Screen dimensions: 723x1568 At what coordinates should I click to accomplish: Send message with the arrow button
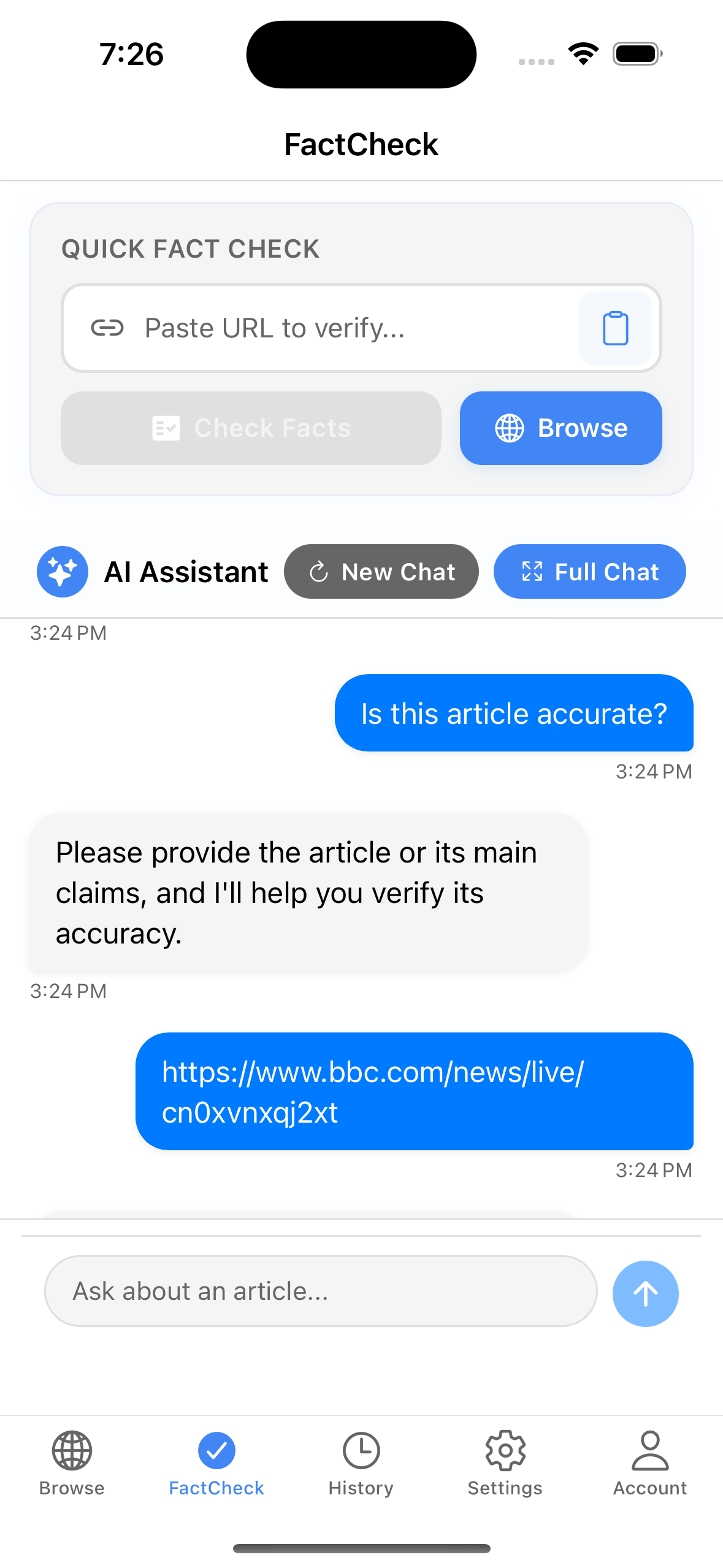tap(645, 1294)
